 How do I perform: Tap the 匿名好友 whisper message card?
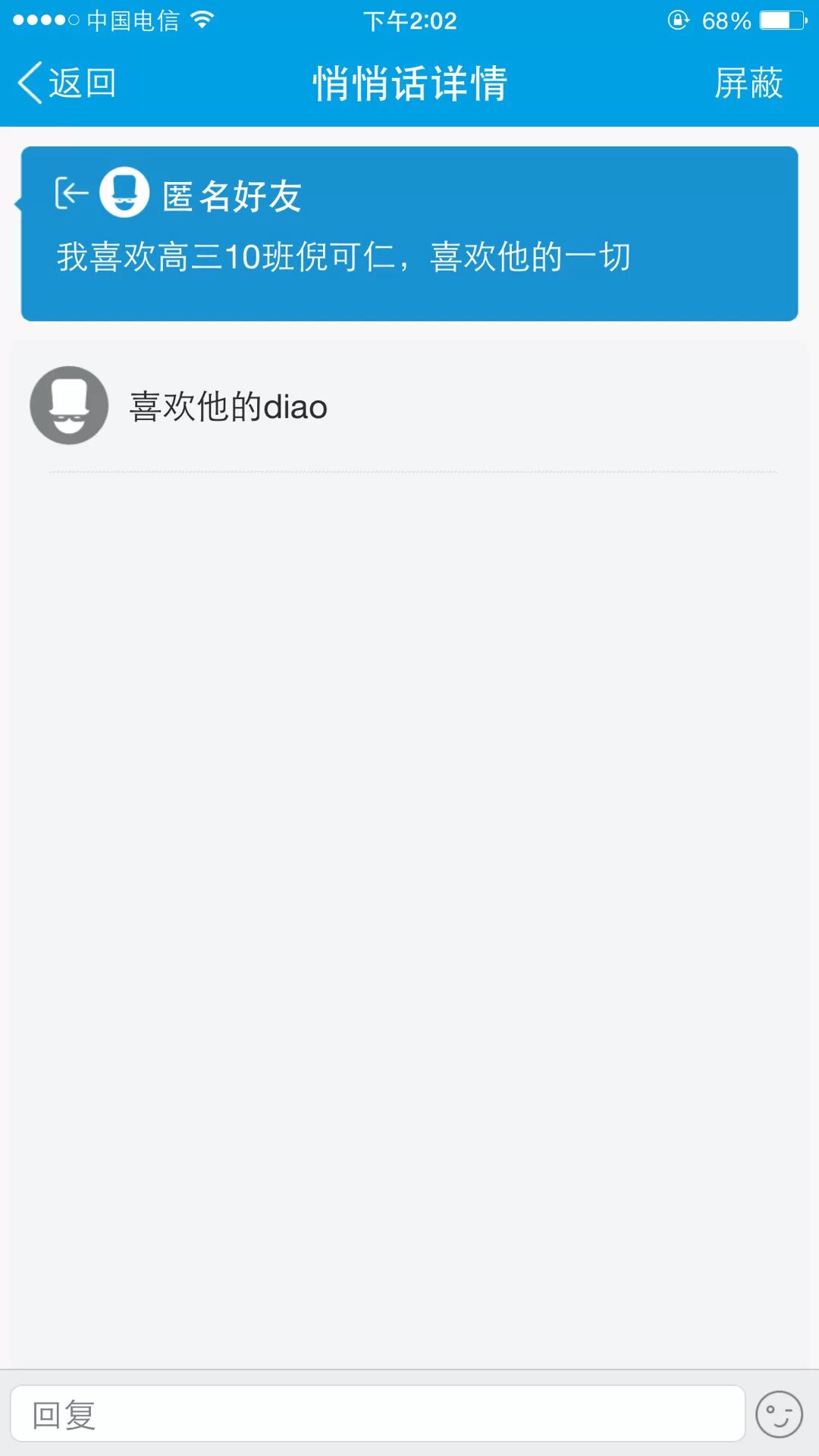[x=409, y=234]
